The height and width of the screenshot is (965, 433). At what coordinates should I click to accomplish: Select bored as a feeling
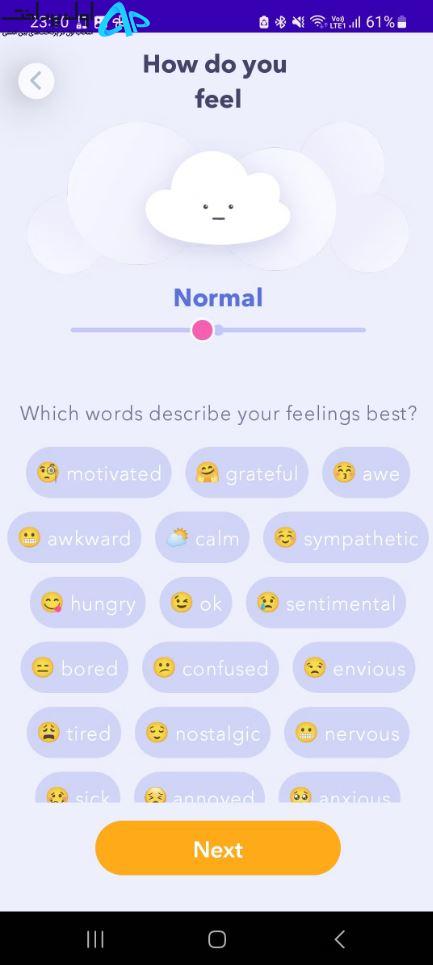coord(74,668)
